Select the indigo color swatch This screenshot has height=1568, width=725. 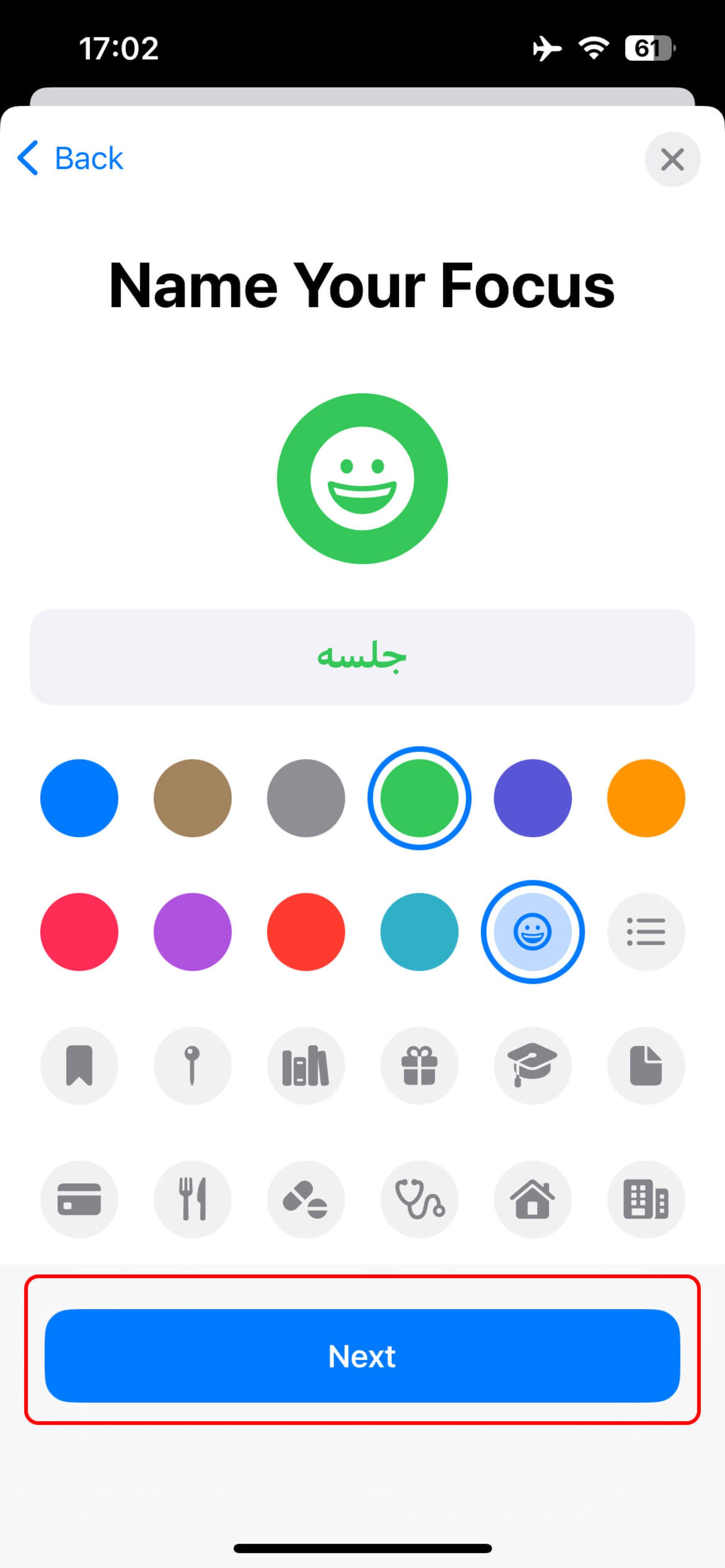pyautogui.click(x=532, y=798)
